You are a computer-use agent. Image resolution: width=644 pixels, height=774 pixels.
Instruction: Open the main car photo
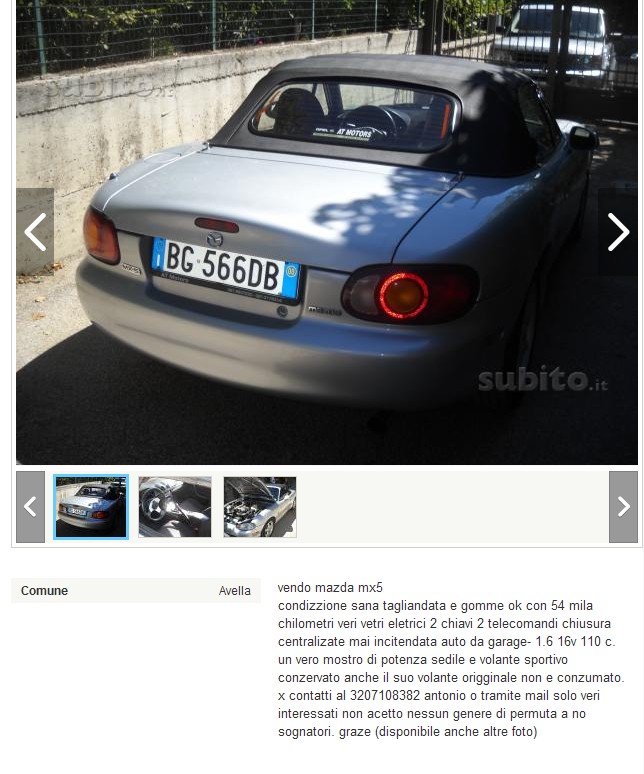tap(326, 240)
